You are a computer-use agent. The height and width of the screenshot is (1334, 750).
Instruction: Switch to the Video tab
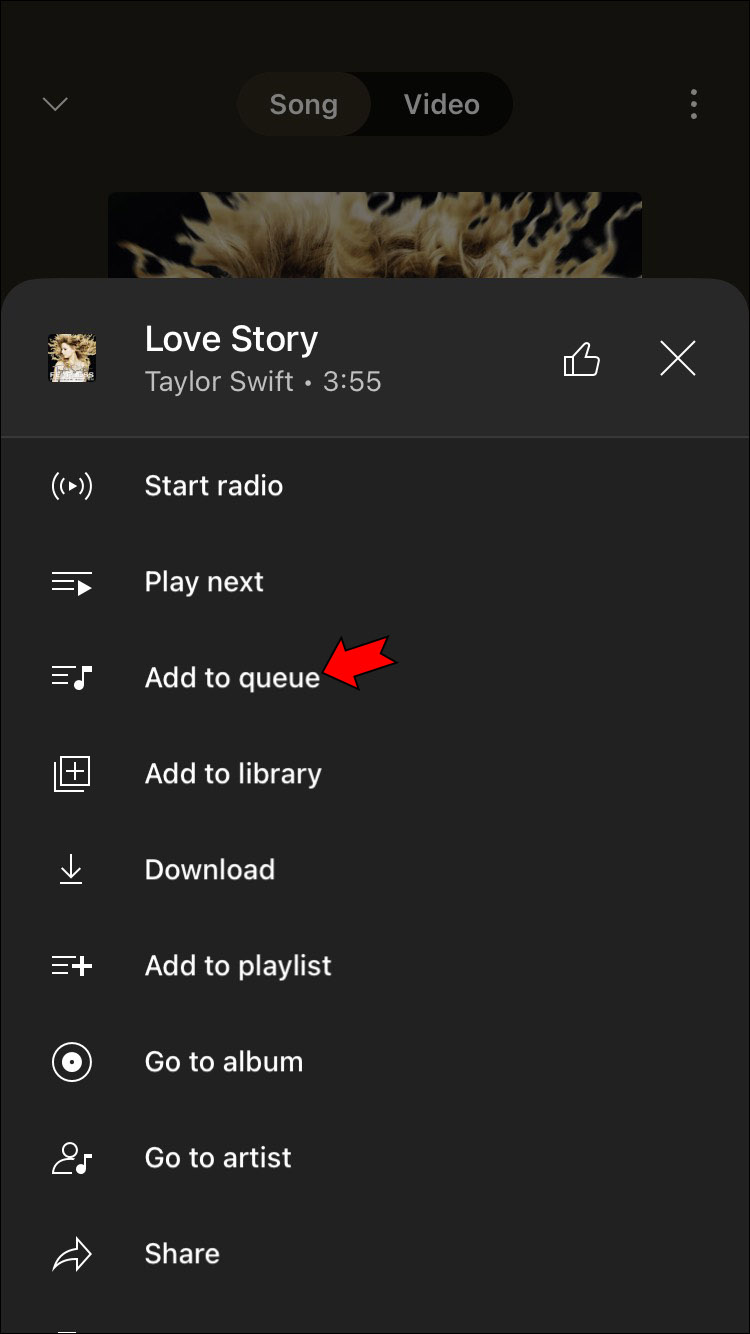tap(441, 104)
